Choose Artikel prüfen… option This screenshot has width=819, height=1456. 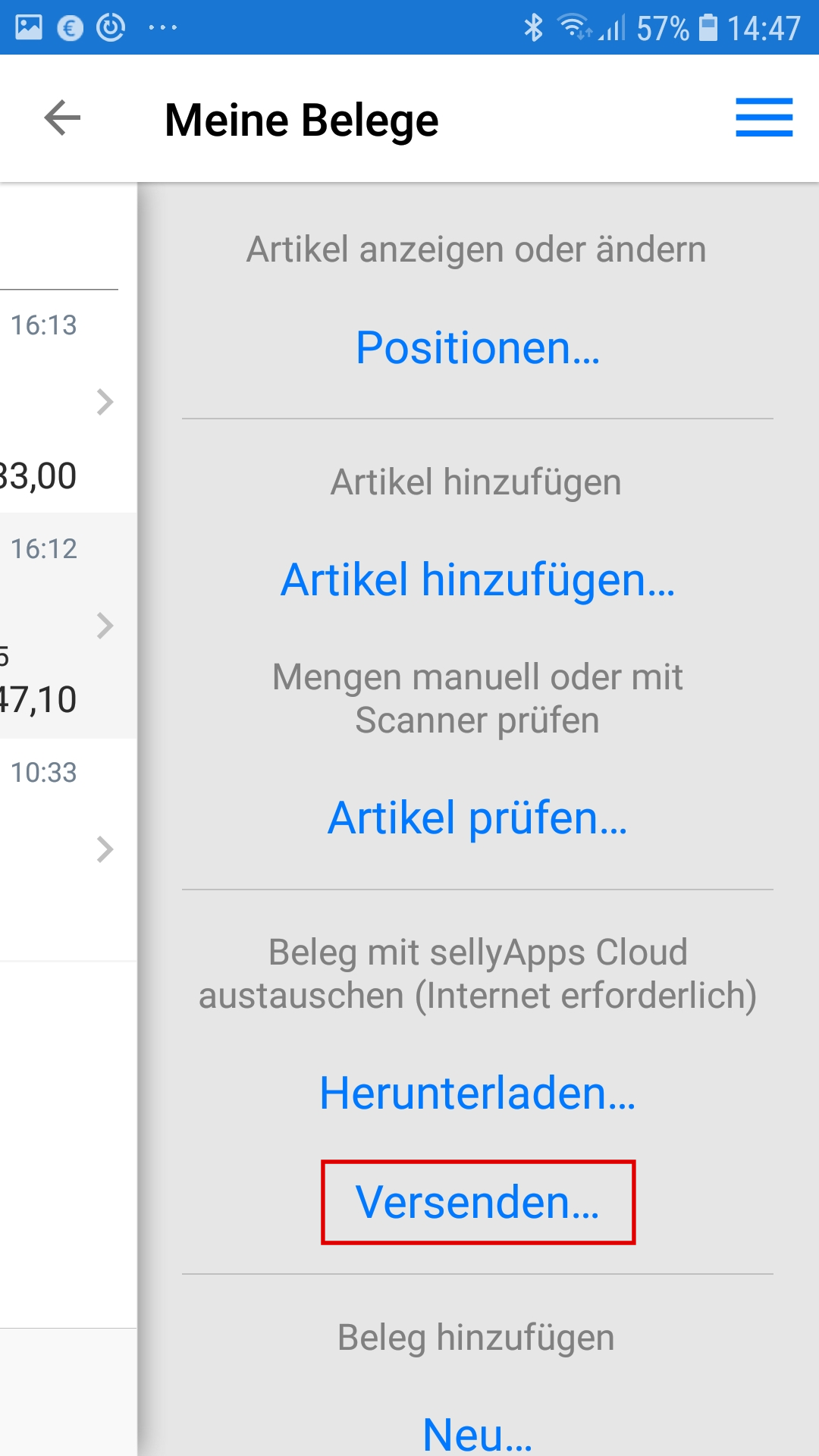[478, 818]
